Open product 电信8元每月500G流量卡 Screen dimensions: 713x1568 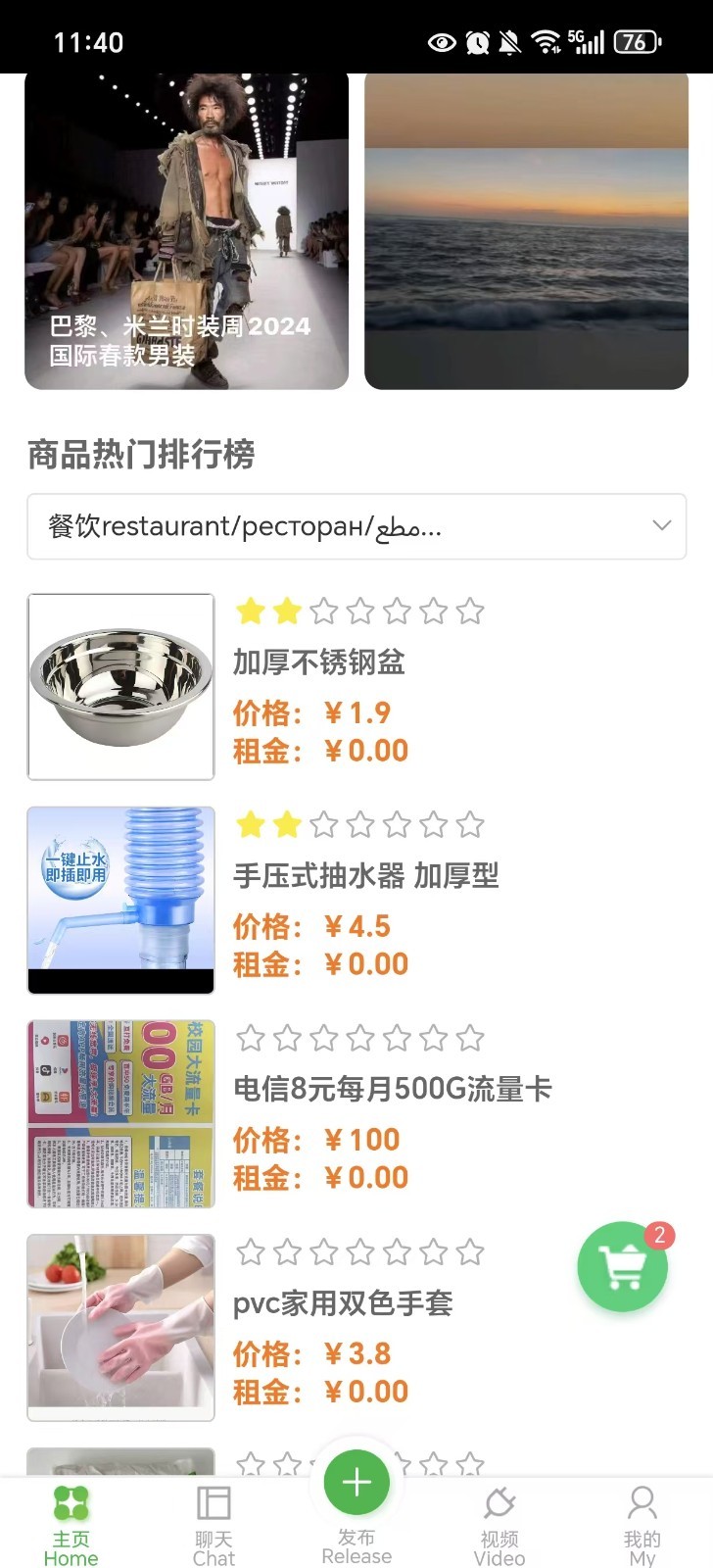pos(392,1088)
